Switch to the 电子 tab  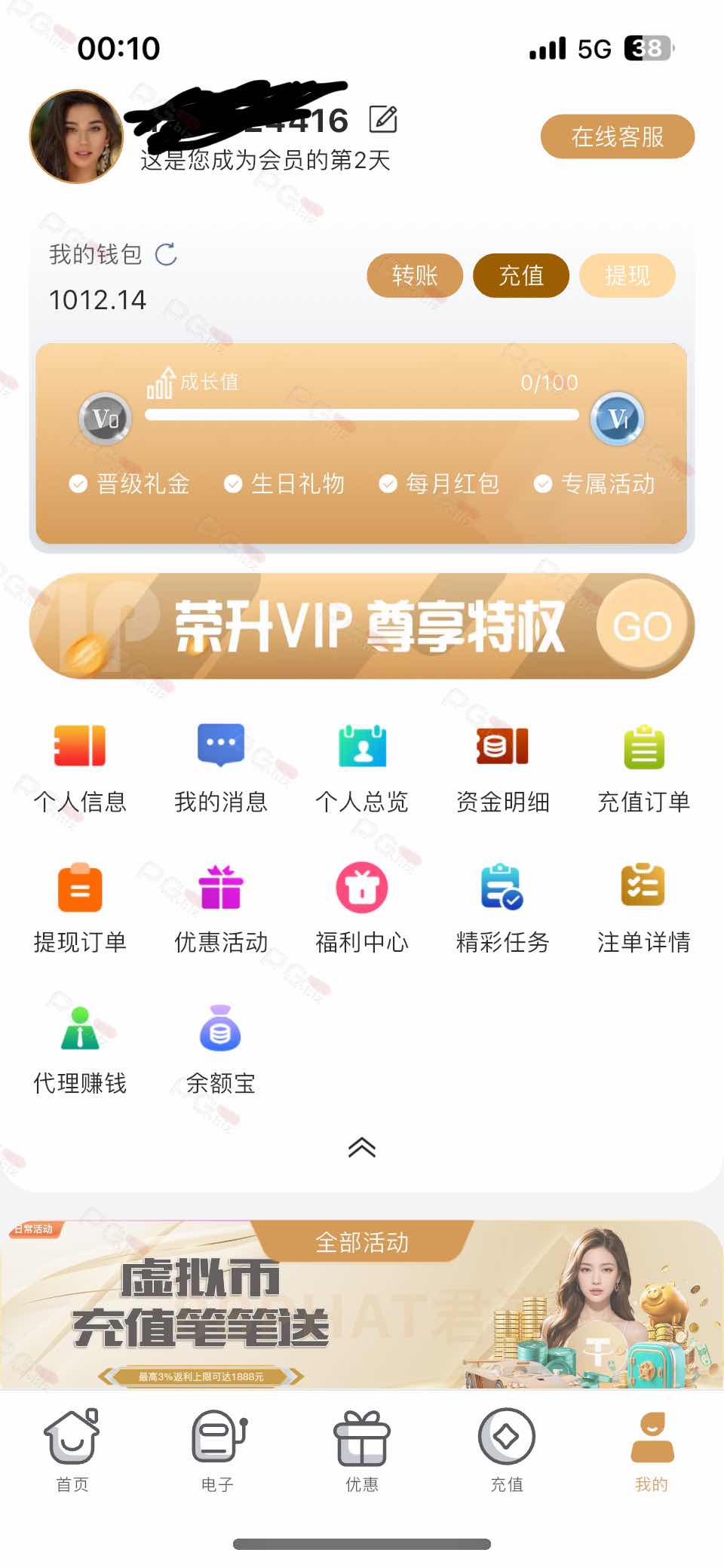tap(217, 1450)
